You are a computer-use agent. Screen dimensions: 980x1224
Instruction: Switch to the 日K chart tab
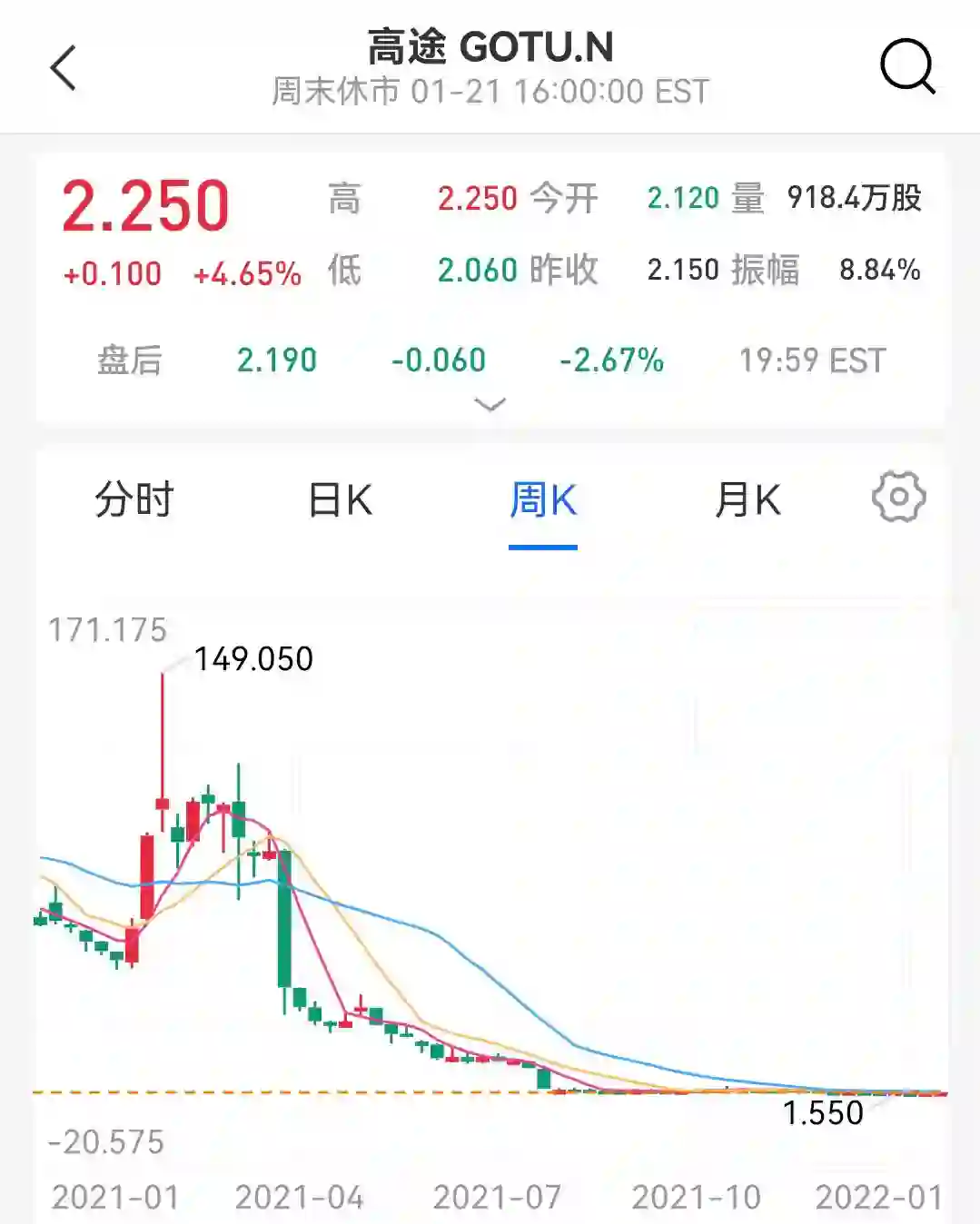point(341,500)
